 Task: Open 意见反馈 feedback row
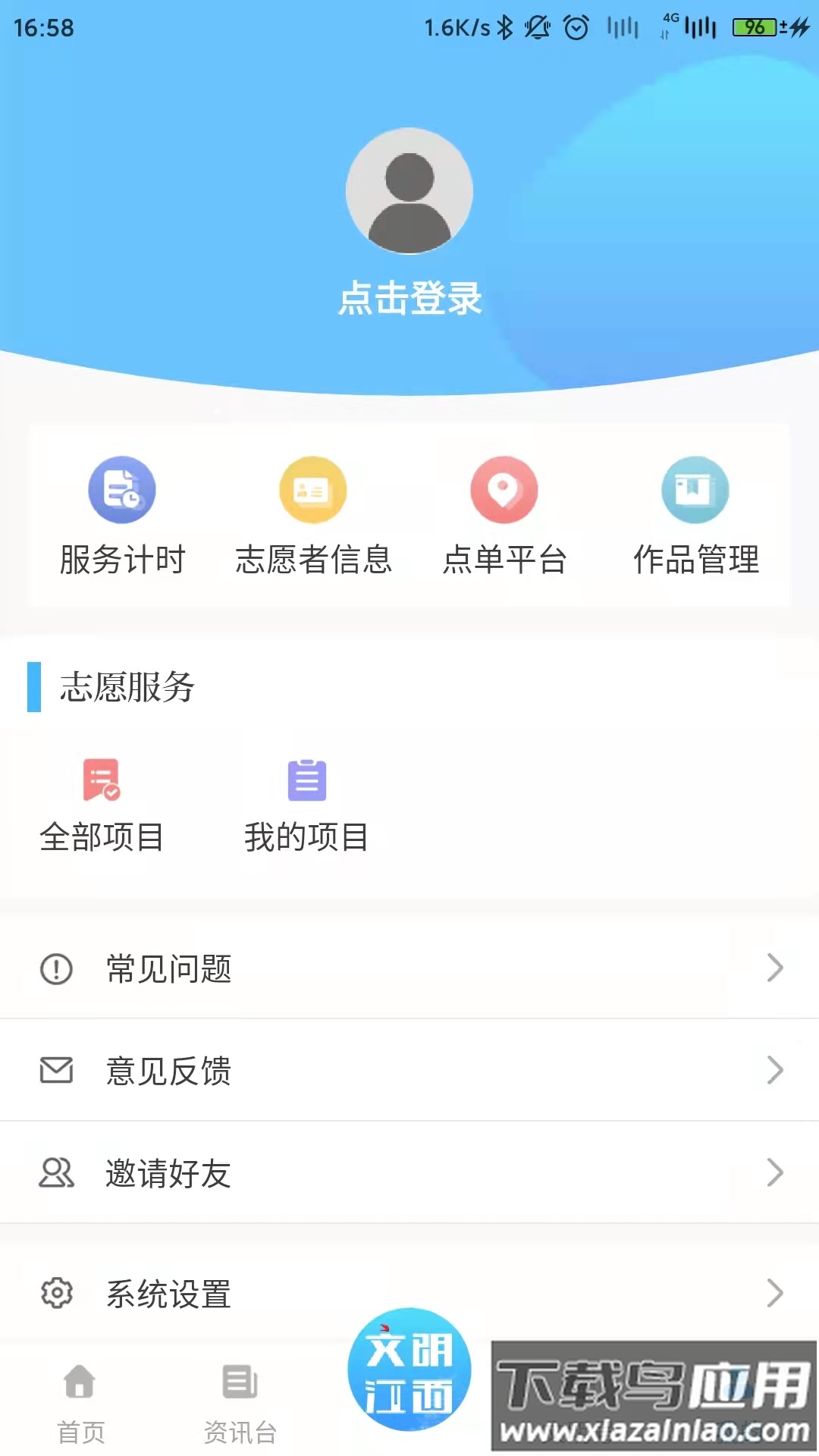pyautogui.click(x=409, y=1071)
